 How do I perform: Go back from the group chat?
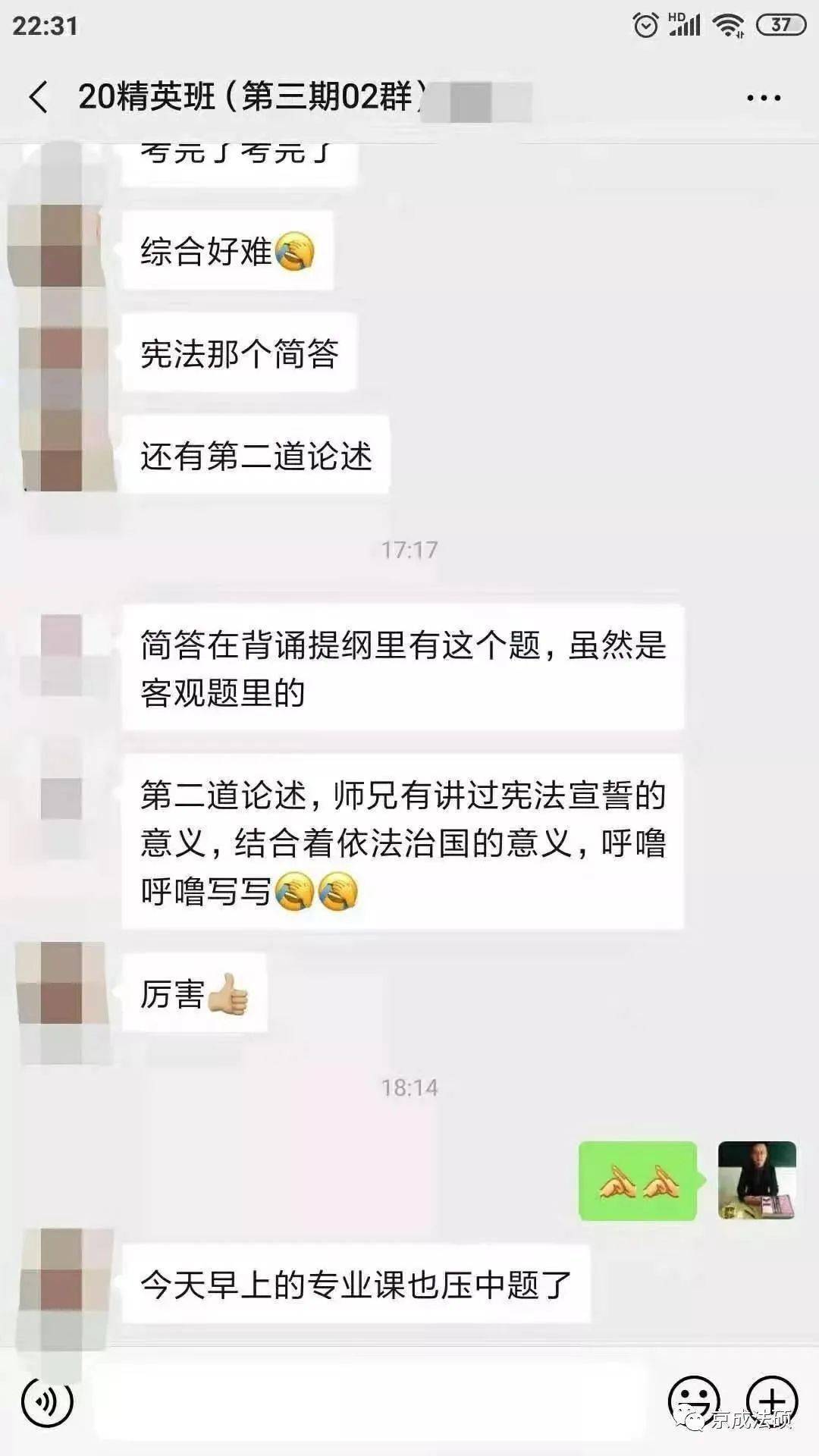click(38, 98)
